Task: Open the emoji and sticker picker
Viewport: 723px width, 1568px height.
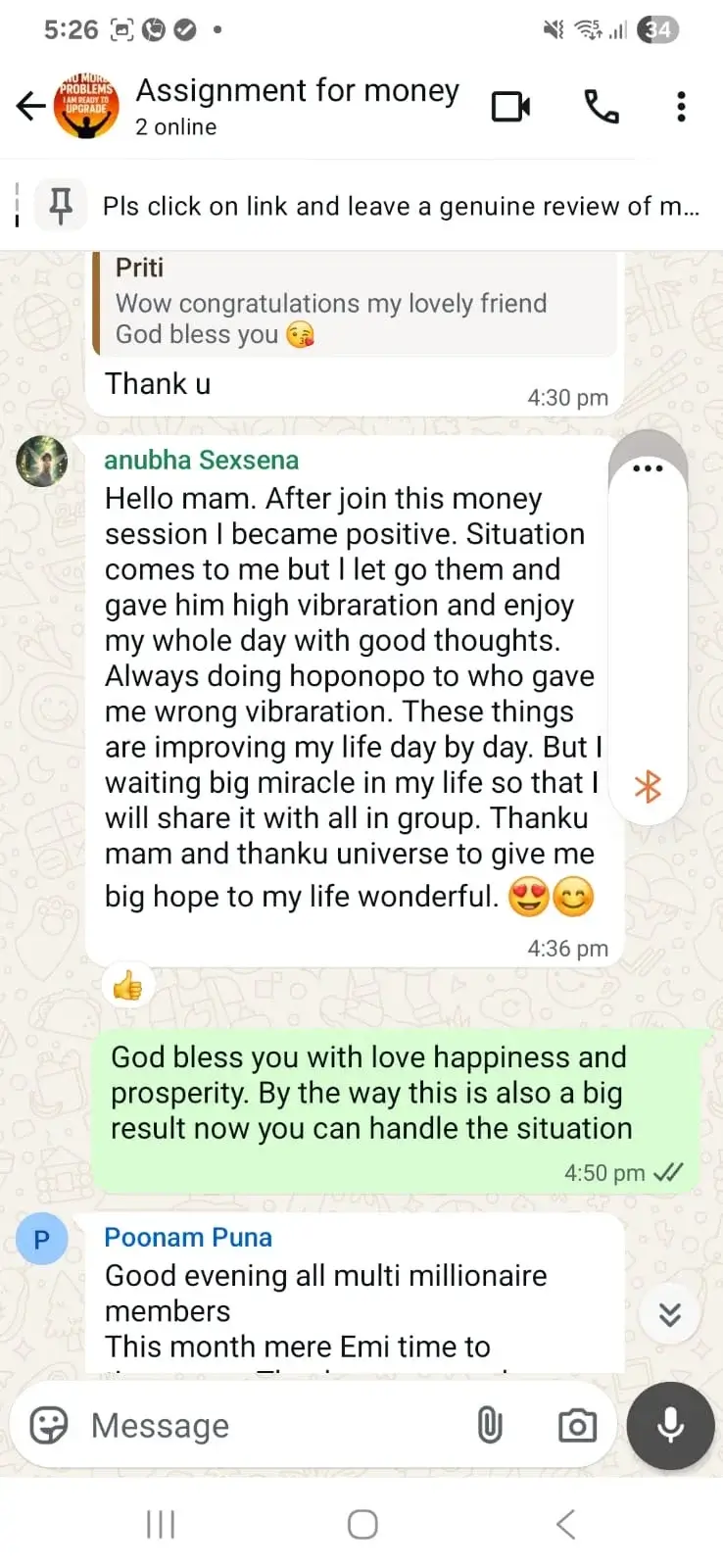Action: [49, 1425]
